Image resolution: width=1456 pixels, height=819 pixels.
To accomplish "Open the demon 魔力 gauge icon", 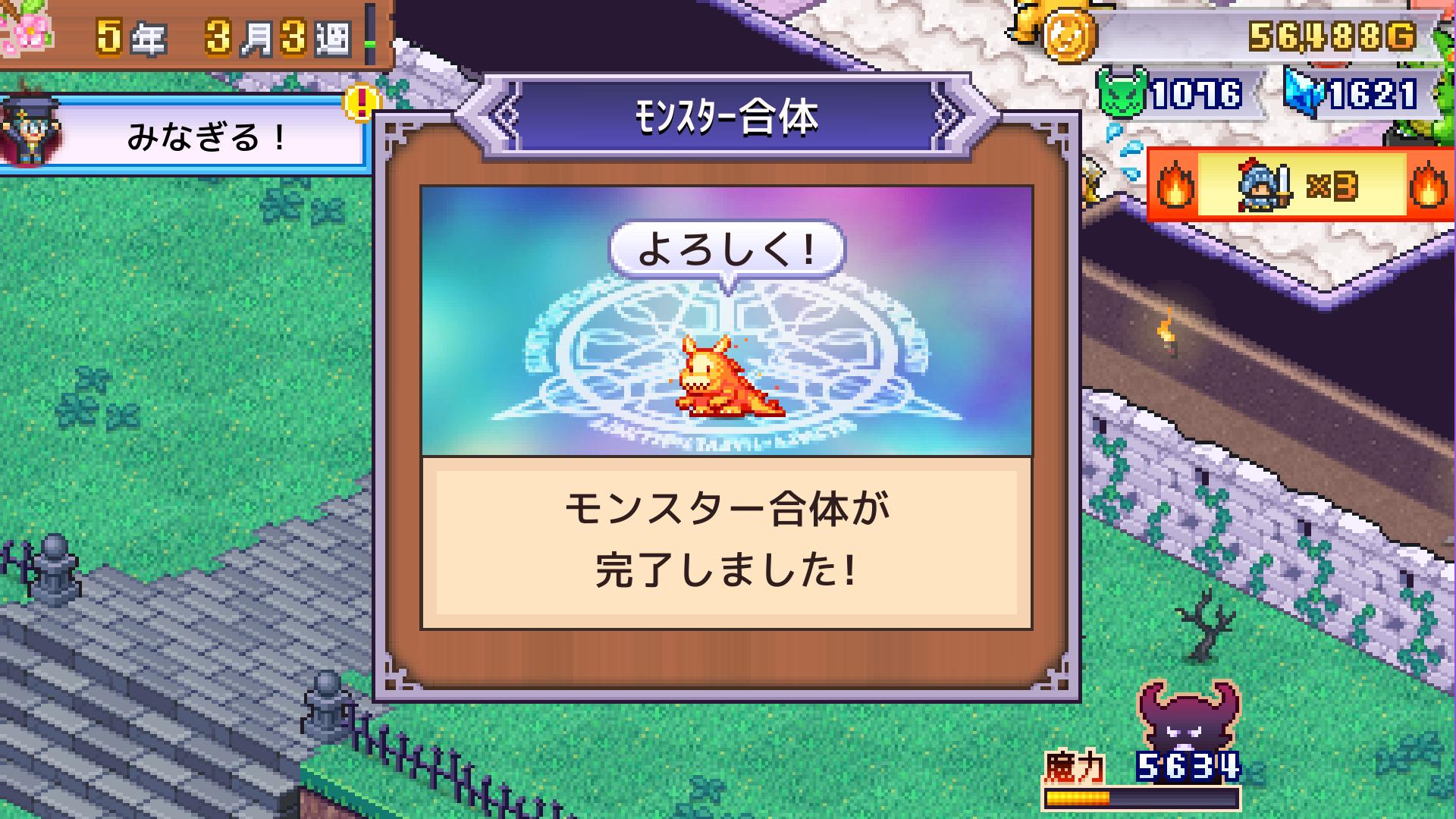I will (1188, 720).
